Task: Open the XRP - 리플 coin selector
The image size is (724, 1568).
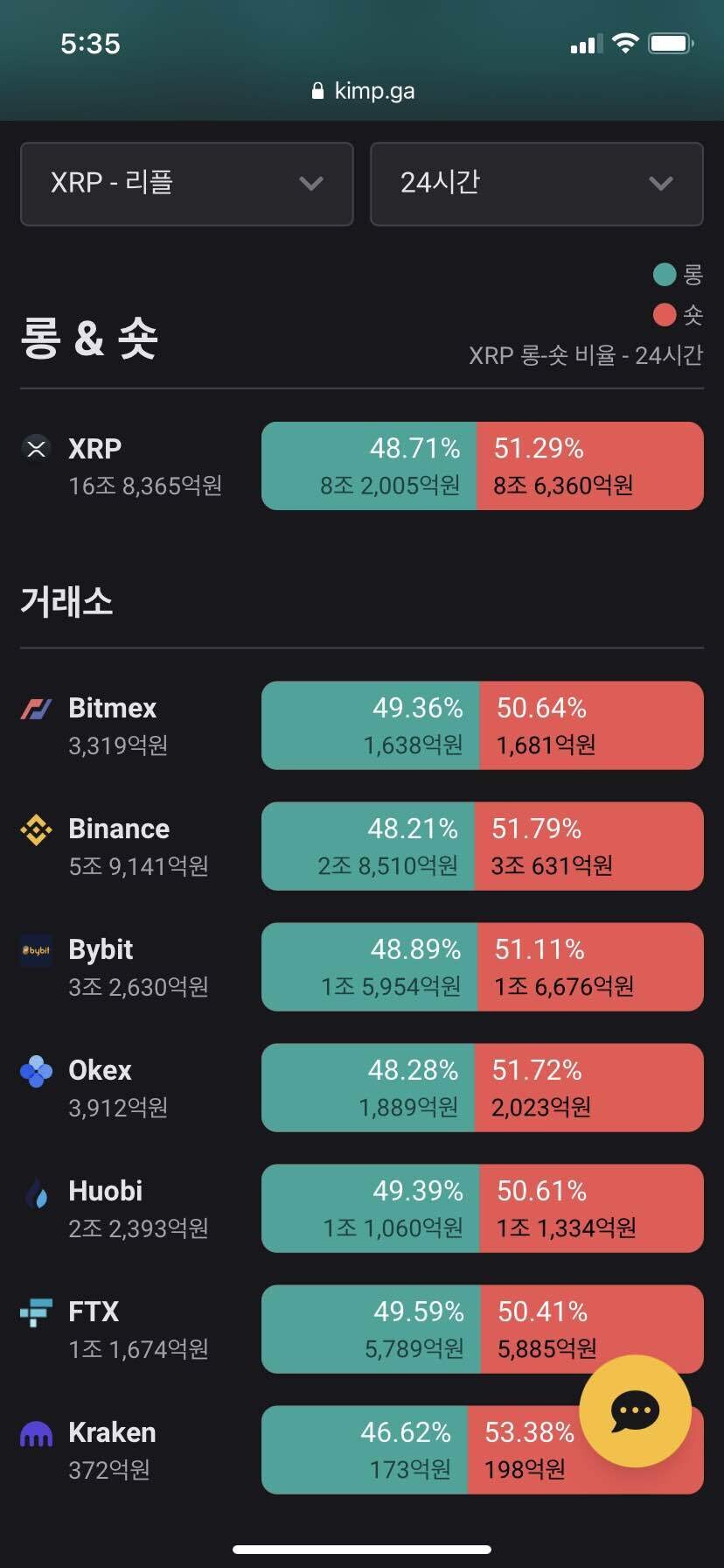Action: tap(186, 185)
